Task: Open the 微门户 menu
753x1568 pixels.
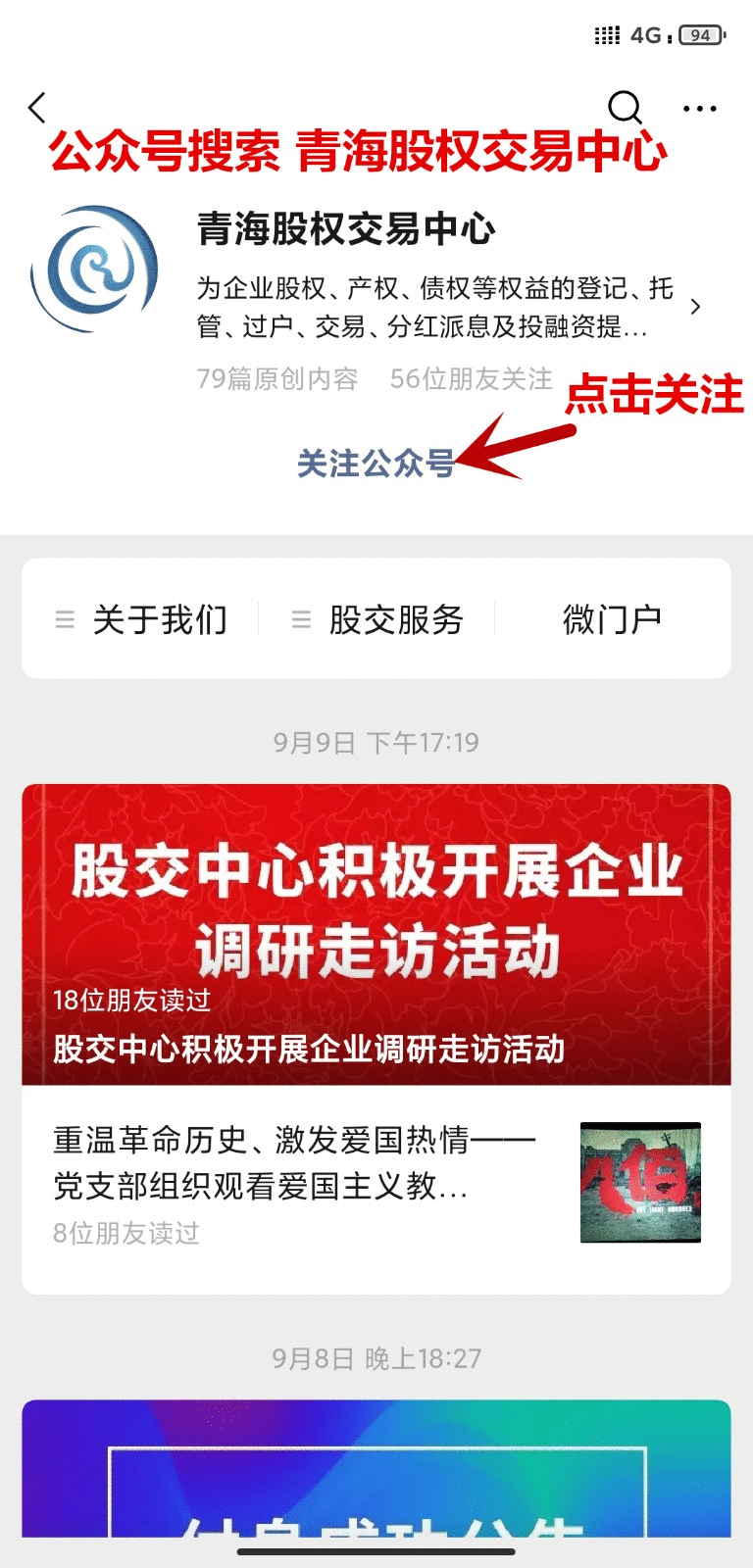Action: coord(612,619)
